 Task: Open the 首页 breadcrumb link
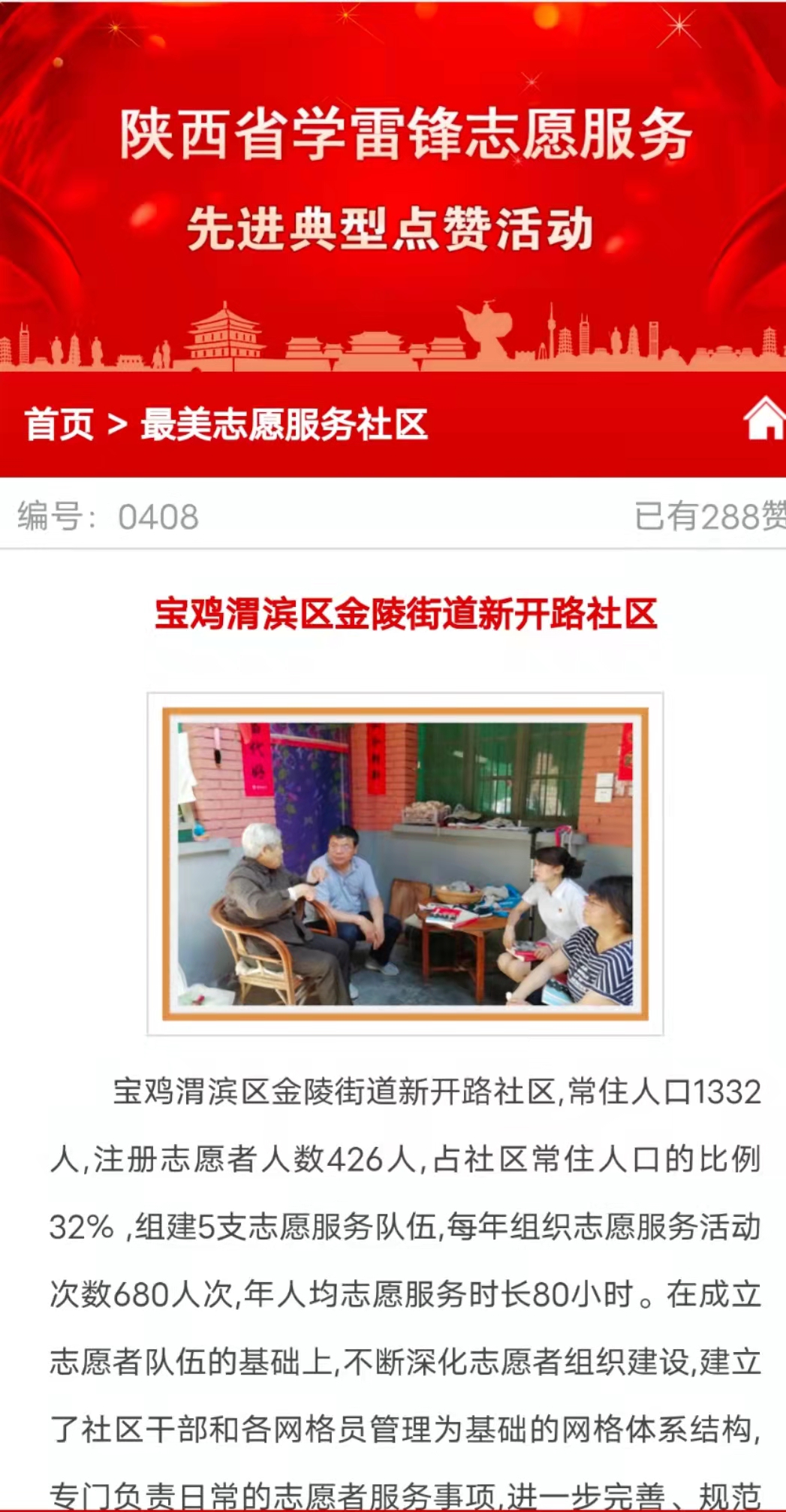coord(59,424)
